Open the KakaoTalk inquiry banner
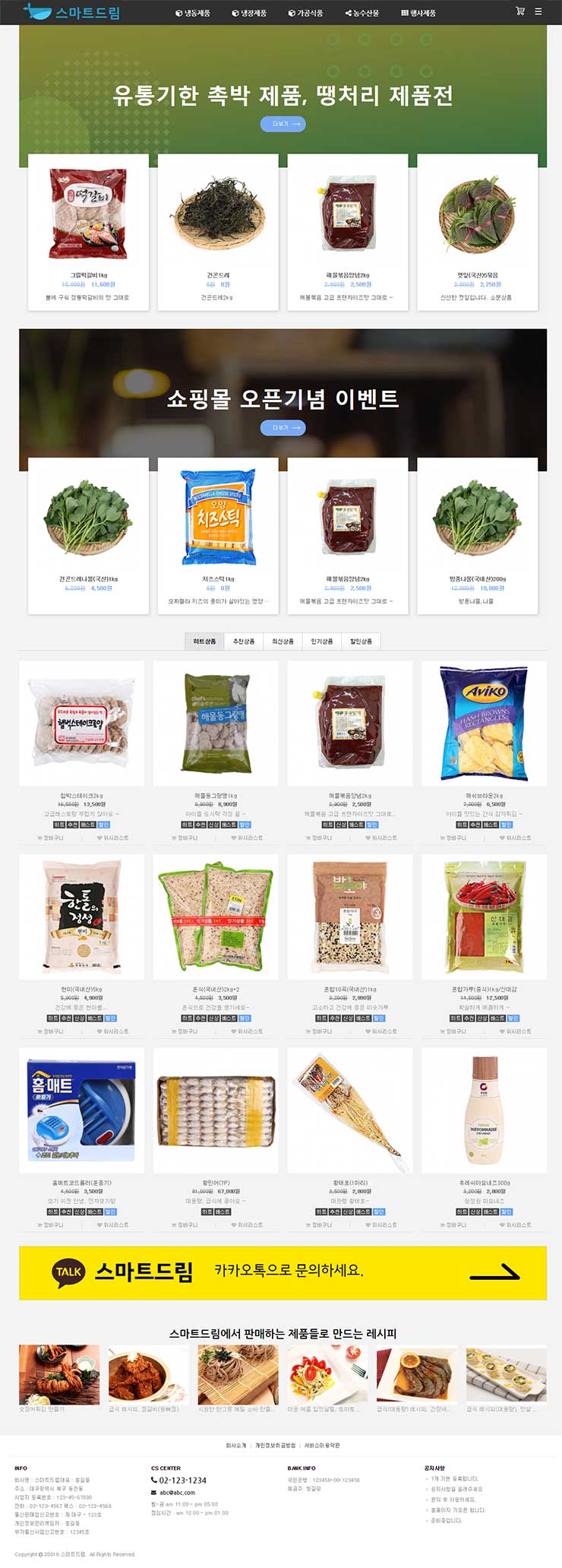 pos(283,1272)
